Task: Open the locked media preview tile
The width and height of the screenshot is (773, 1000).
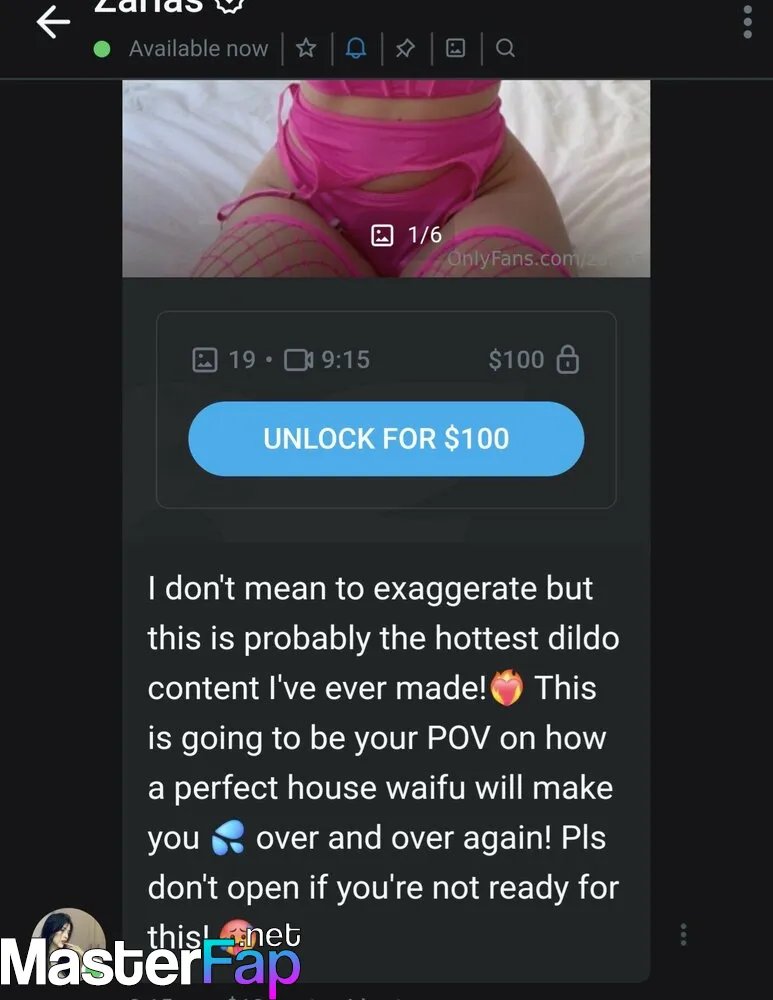Action: pyautogui.click(x=386, y=178)
